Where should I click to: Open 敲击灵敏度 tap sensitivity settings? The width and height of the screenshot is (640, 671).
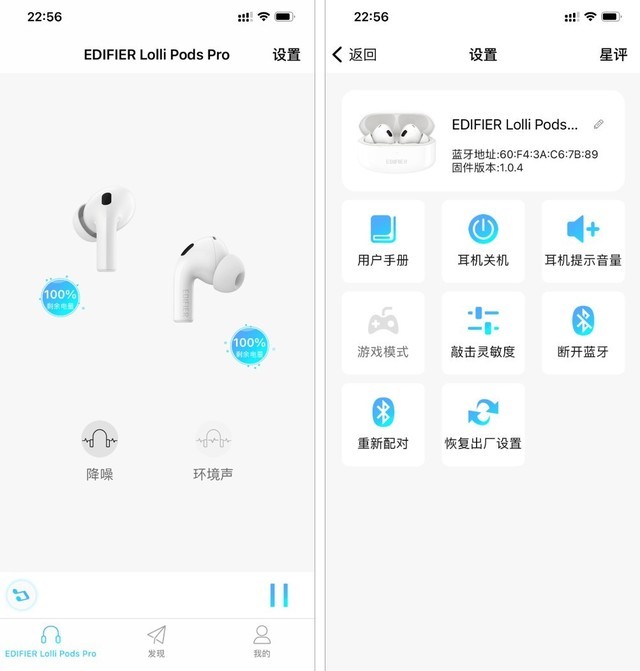483,333
